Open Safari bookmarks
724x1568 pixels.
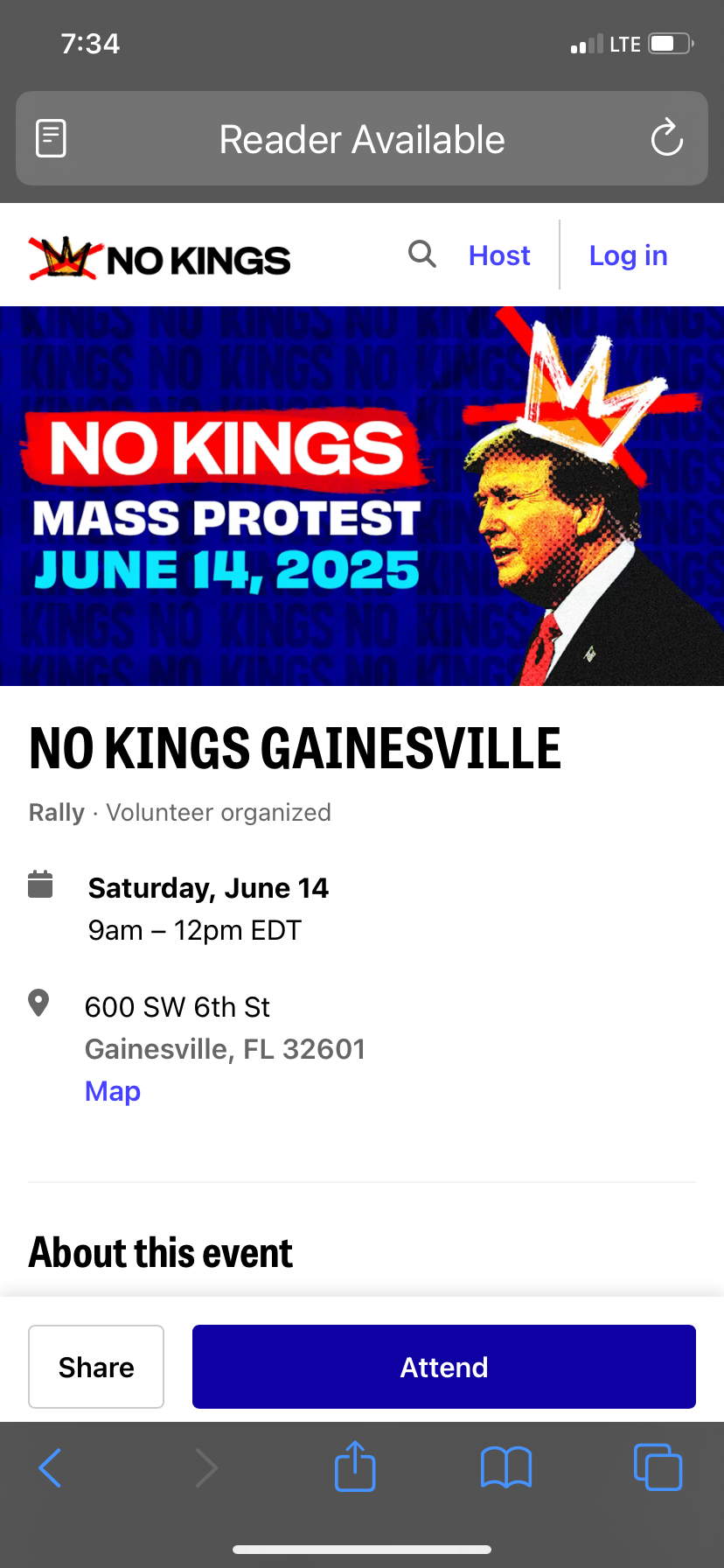pos(506,1467)
